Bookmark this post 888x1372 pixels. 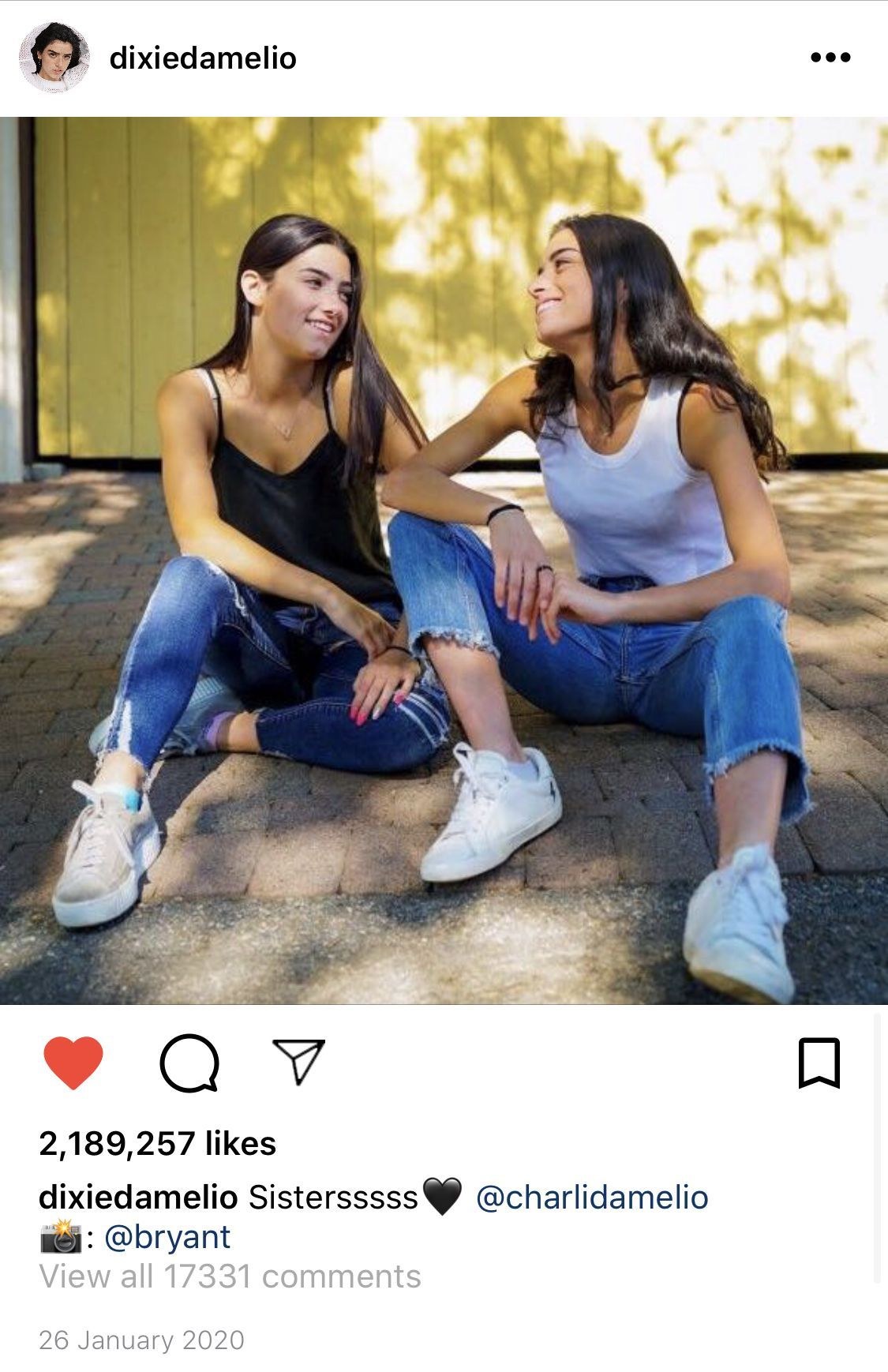(x=819, y=1063)
